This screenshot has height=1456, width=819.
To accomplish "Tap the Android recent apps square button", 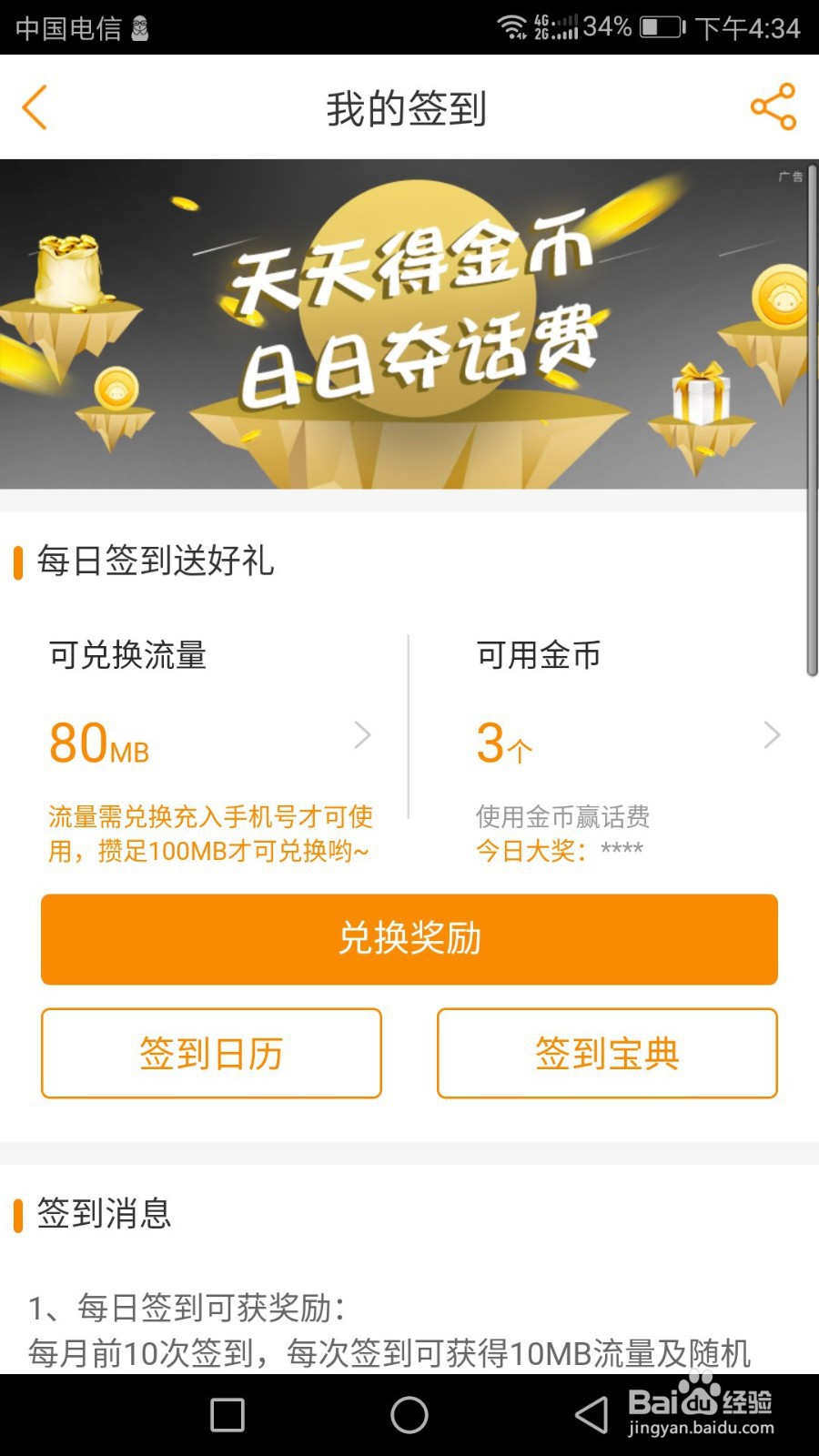I will 226,1416.
